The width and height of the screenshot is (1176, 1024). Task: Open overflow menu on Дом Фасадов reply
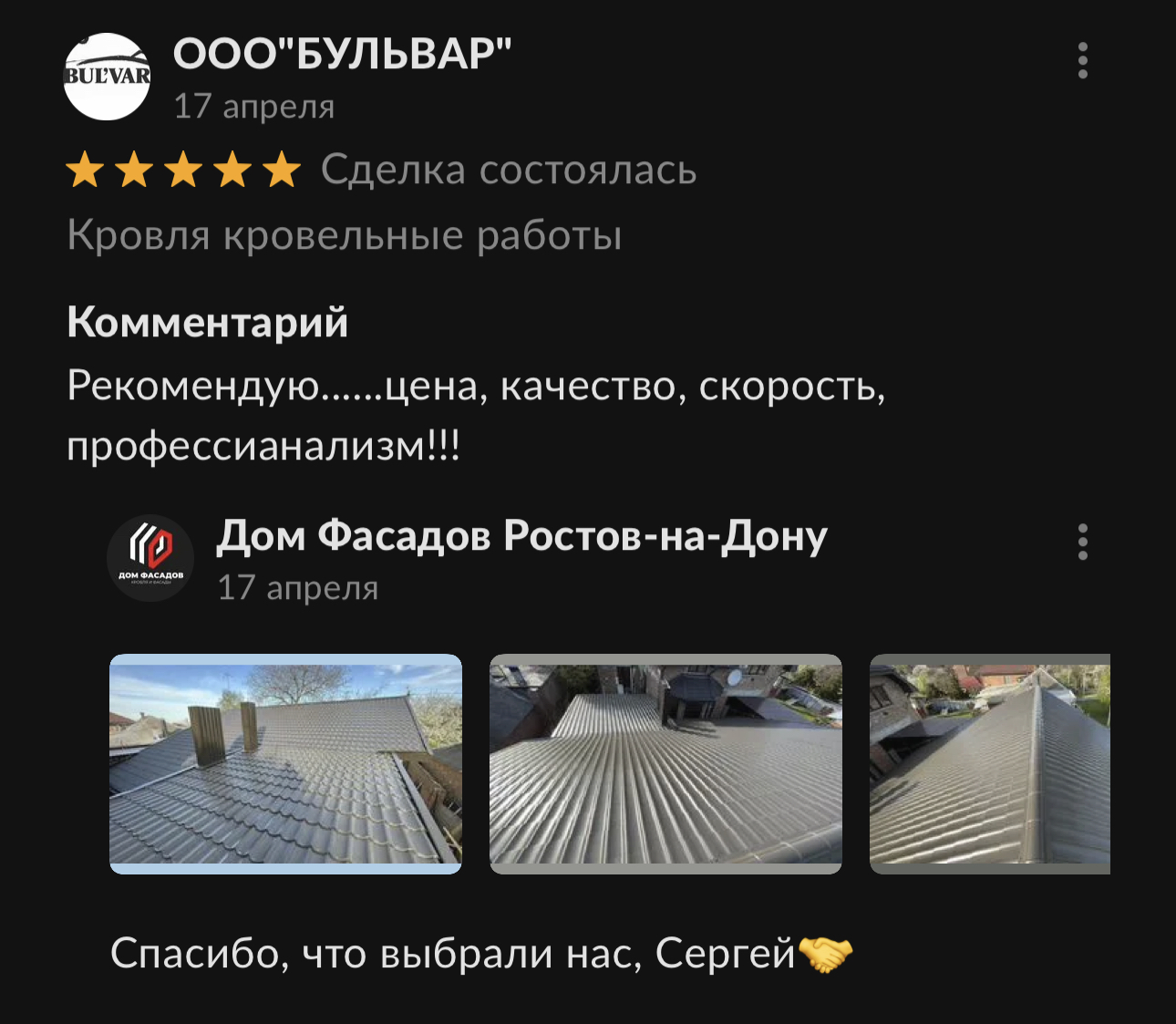click(1082, 542)
